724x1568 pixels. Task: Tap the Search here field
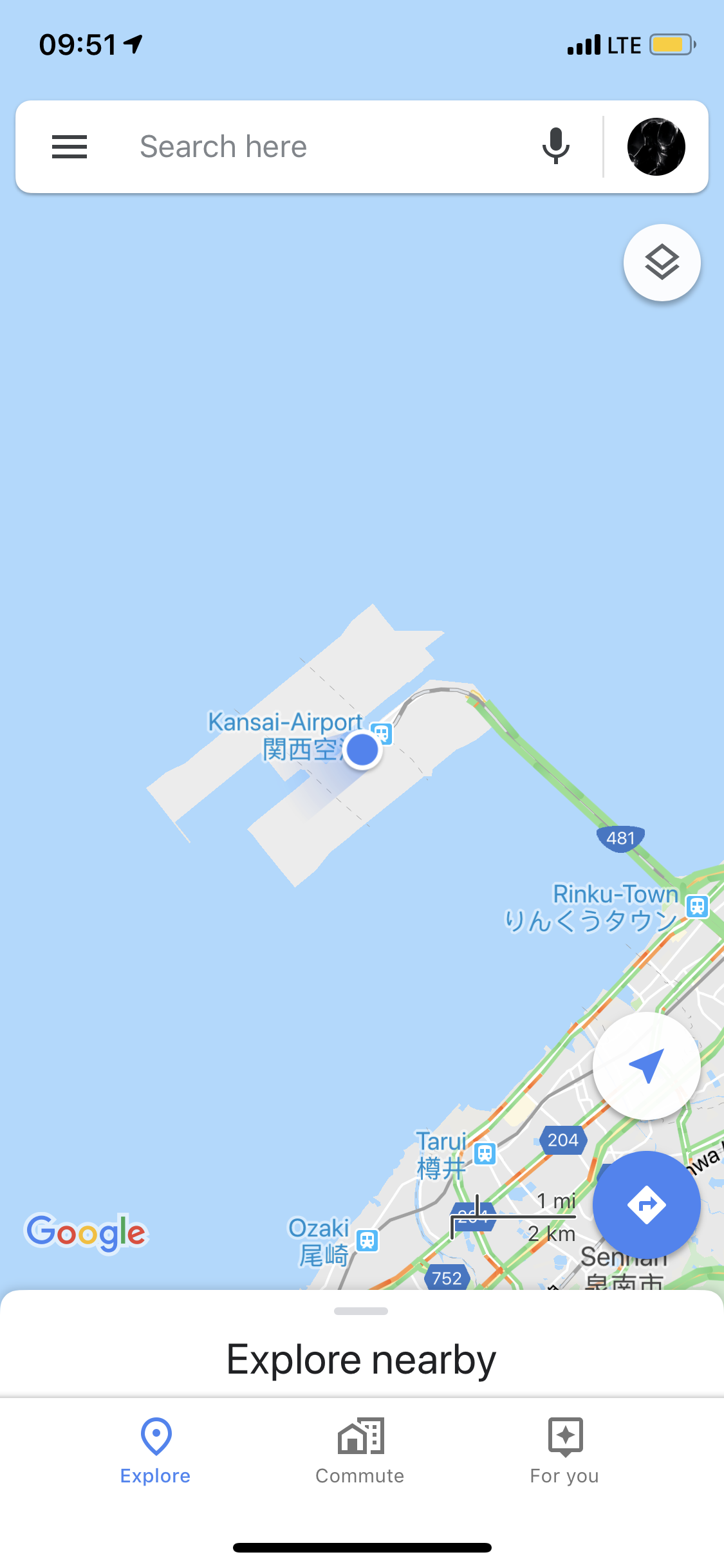point(322,147)
